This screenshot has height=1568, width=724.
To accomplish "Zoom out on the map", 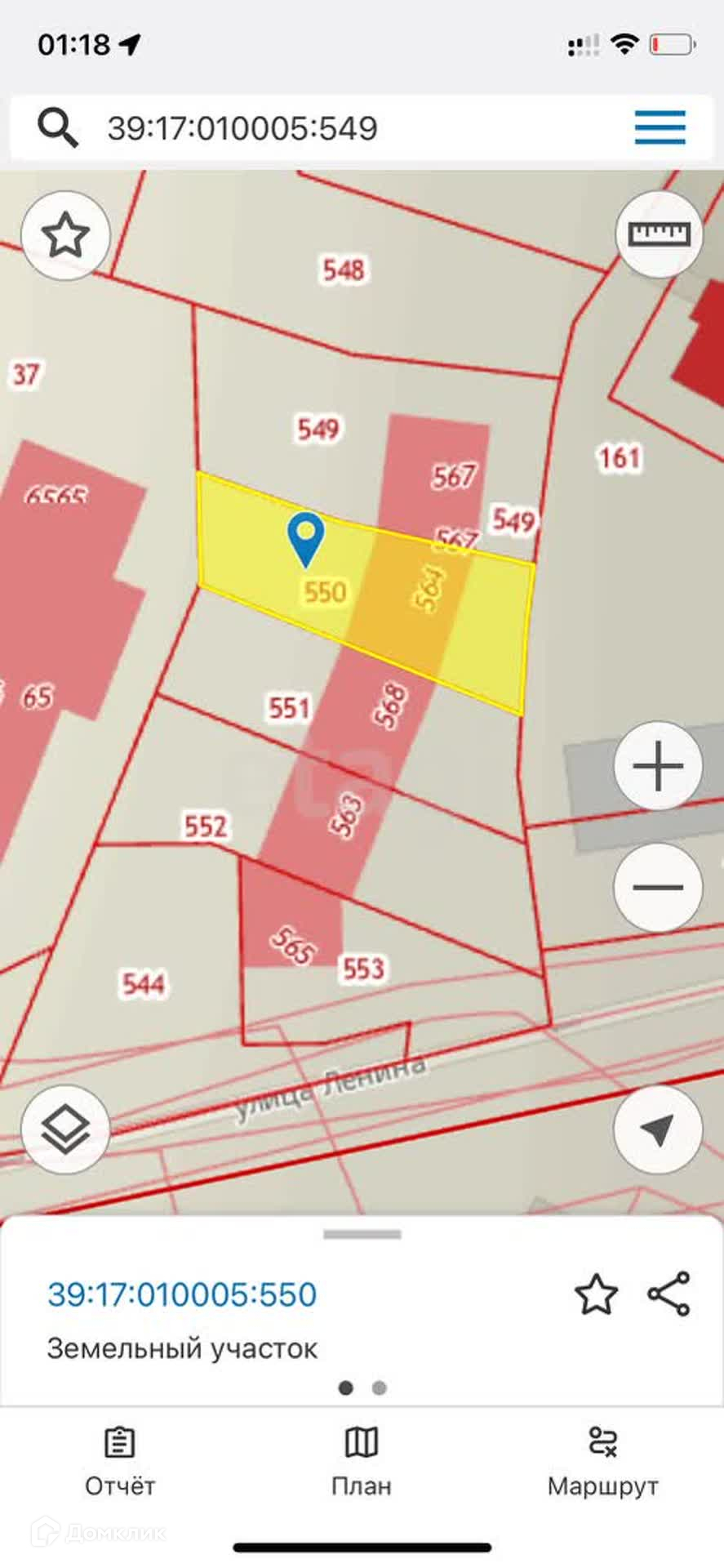I will (658, 887).
